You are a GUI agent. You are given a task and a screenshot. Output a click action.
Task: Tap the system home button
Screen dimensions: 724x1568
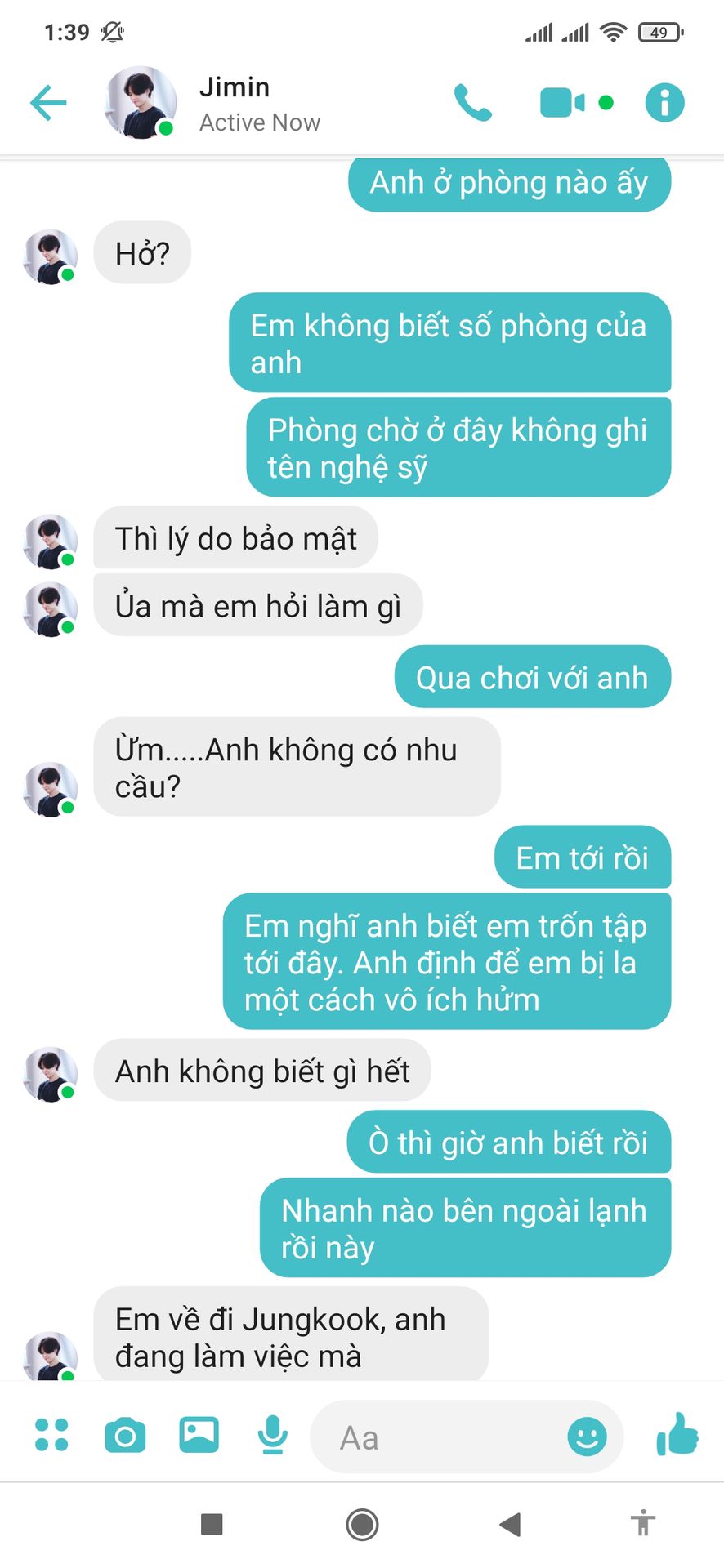point(362,1524)
